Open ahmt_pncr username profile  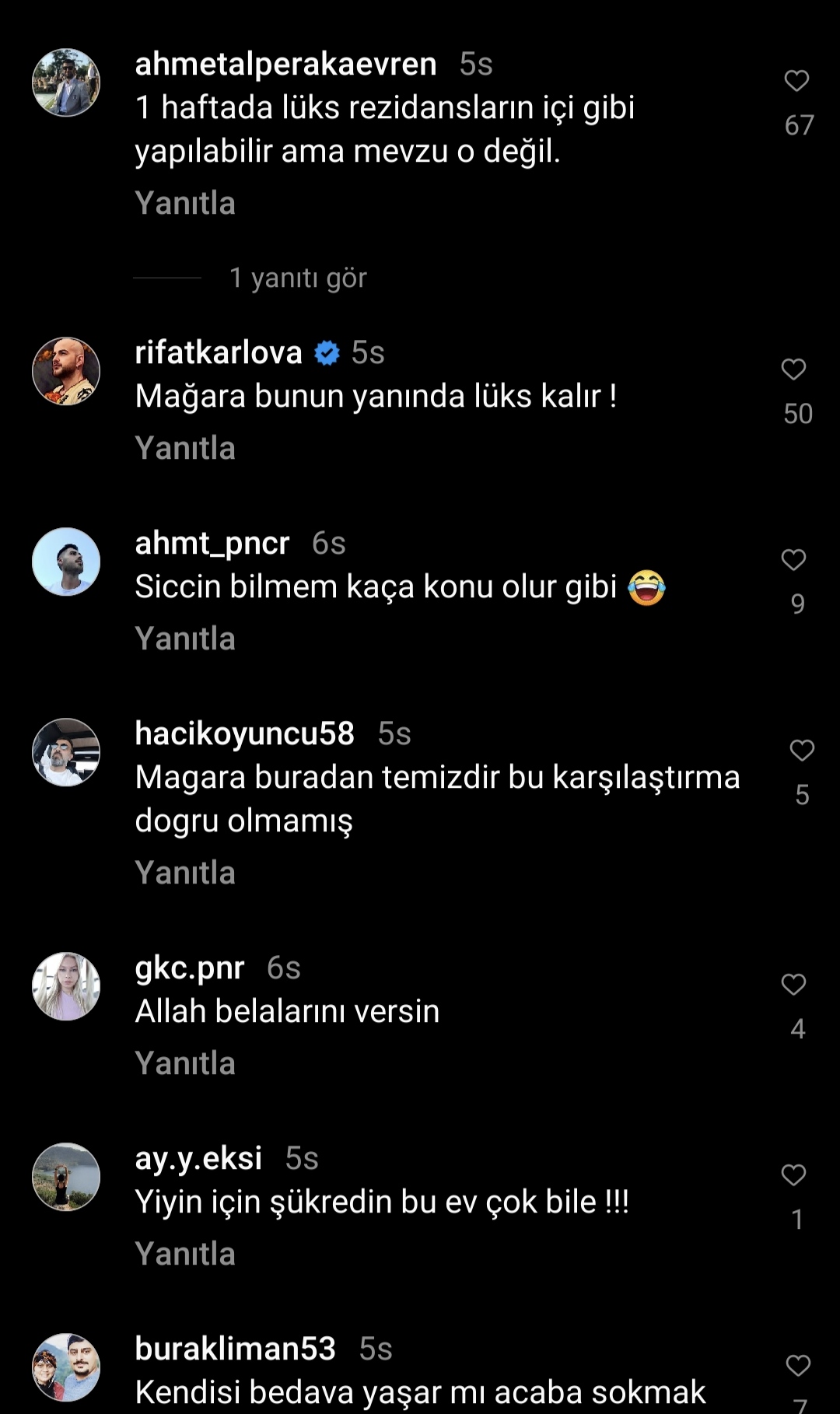212,543
